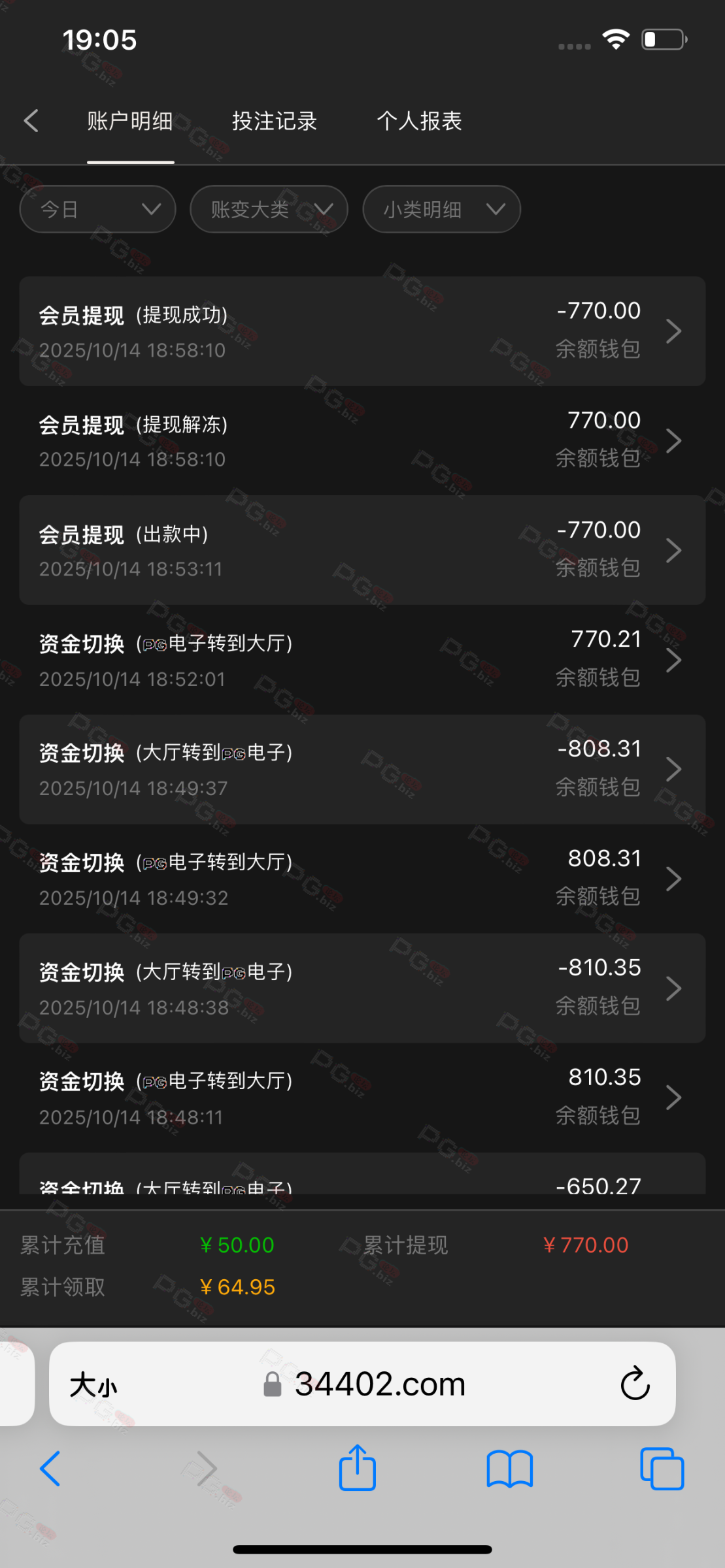
Task: Open the -808.31 资金切换 record
Action: point(362,769)
